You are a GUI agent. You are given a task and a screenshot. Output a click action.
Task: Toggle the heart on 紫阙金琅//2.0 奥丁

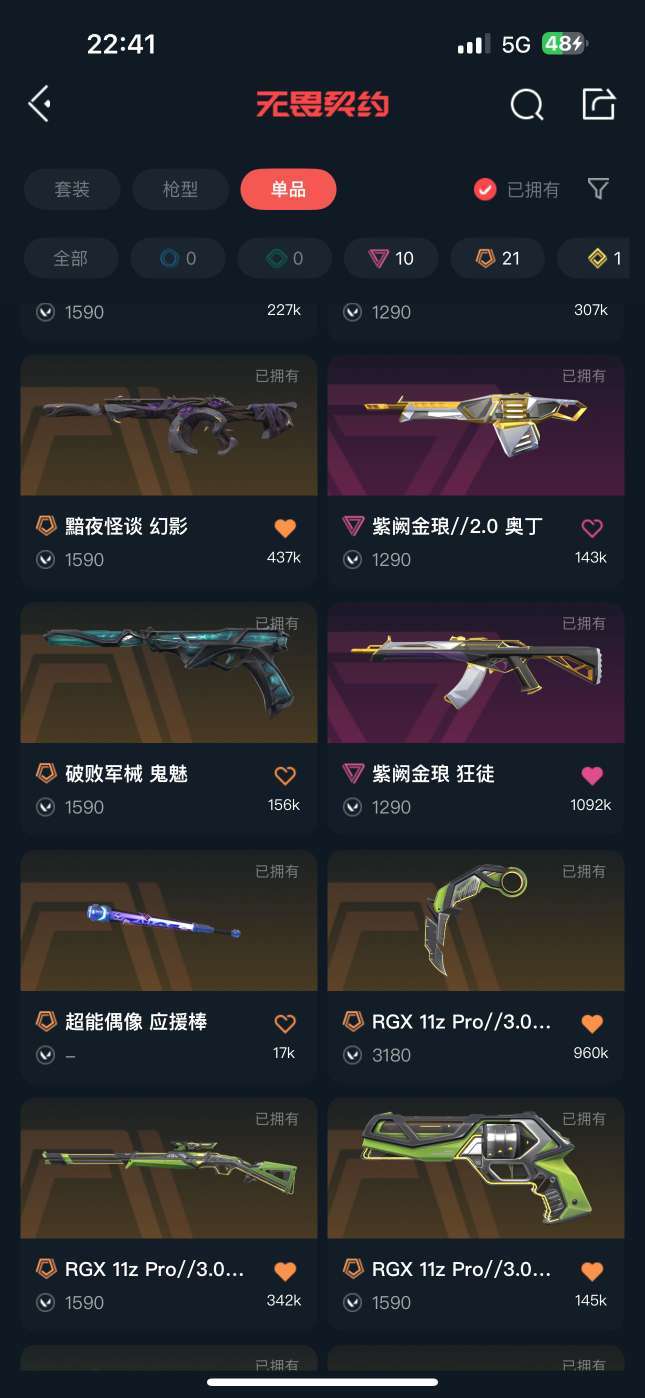coord(592,527)
